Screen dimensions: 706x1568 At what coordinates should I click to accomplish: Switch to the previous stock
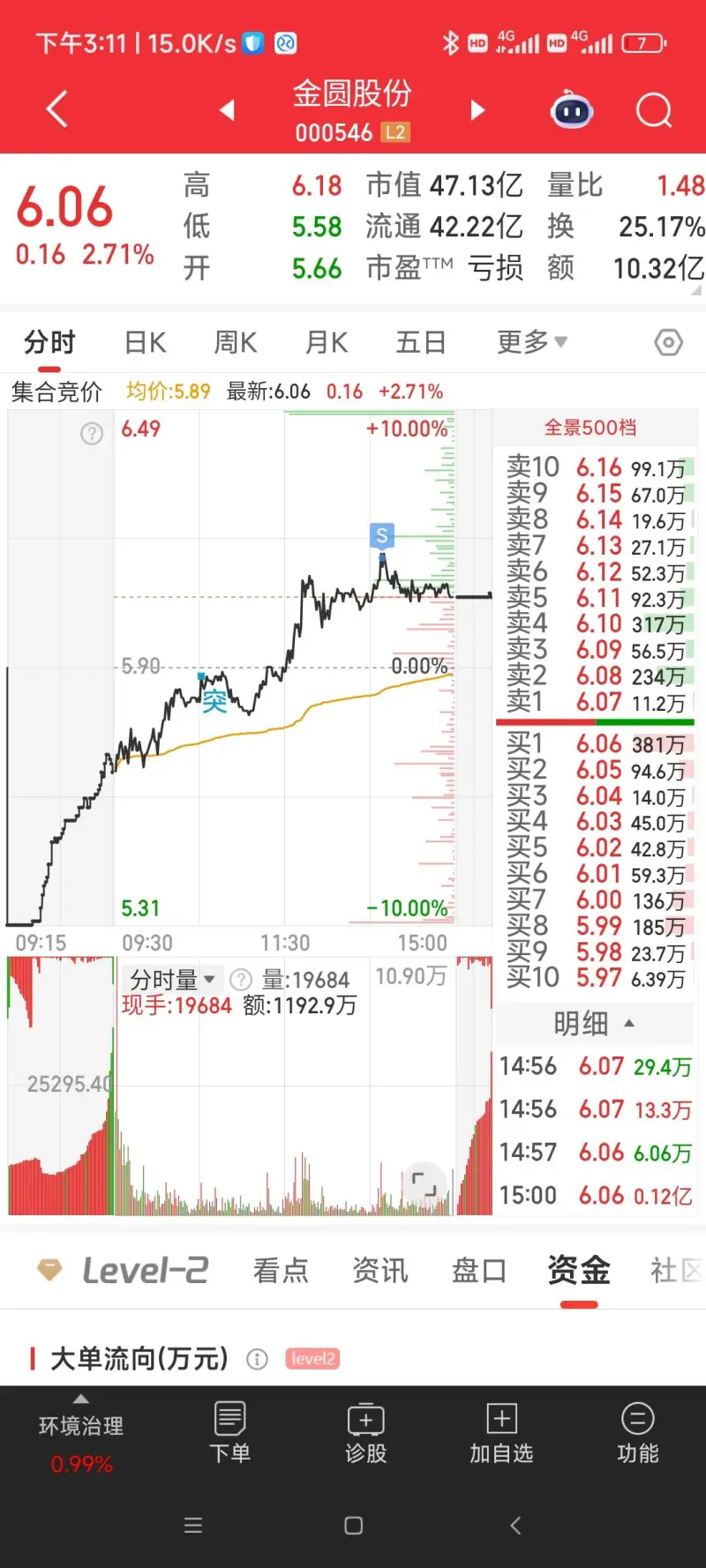pyautogui.click(x=227, y=110)
